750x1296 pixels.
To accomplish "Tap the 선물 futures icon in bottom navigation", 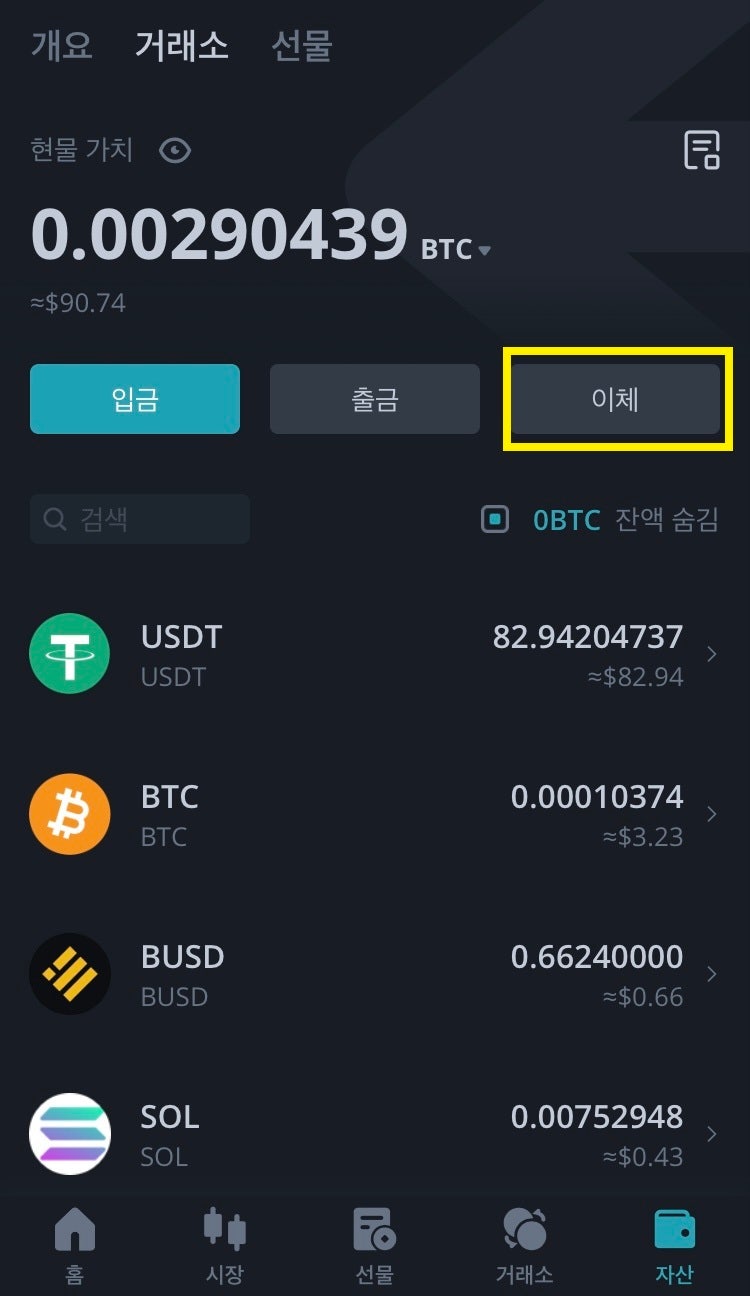I will 374,1240.
